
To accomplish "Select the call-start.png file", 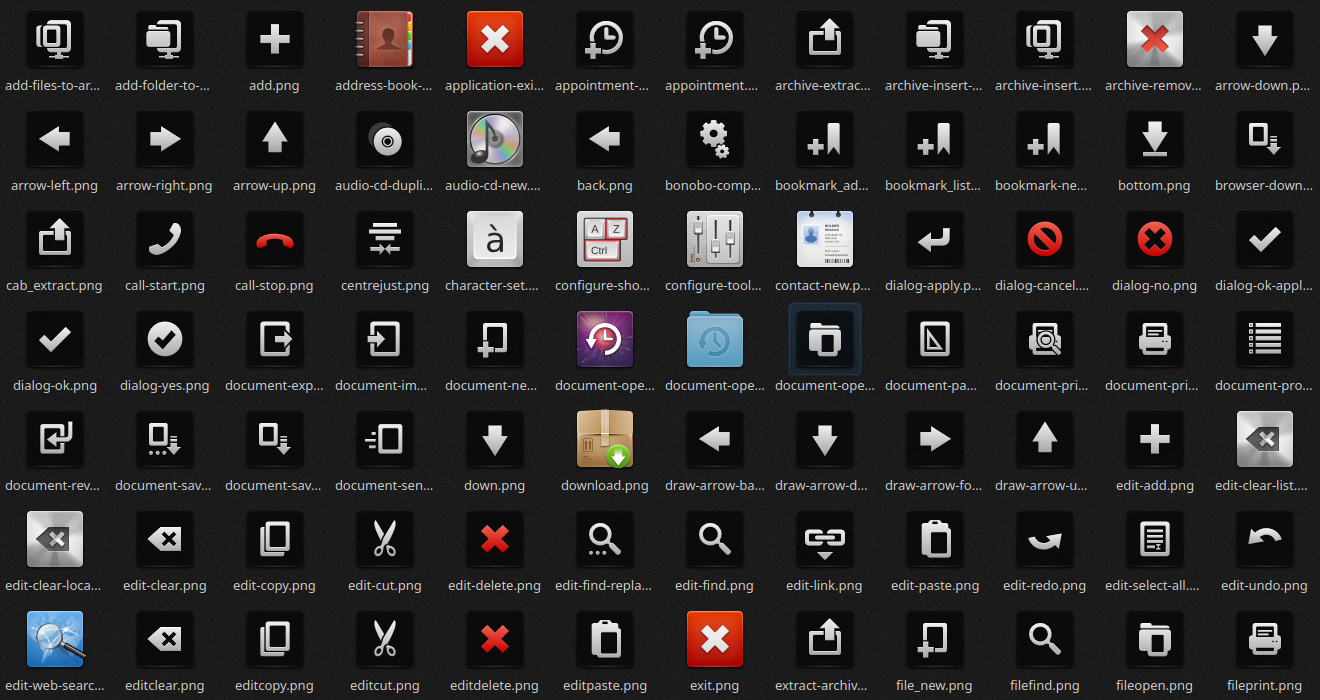I will point(165,240).
